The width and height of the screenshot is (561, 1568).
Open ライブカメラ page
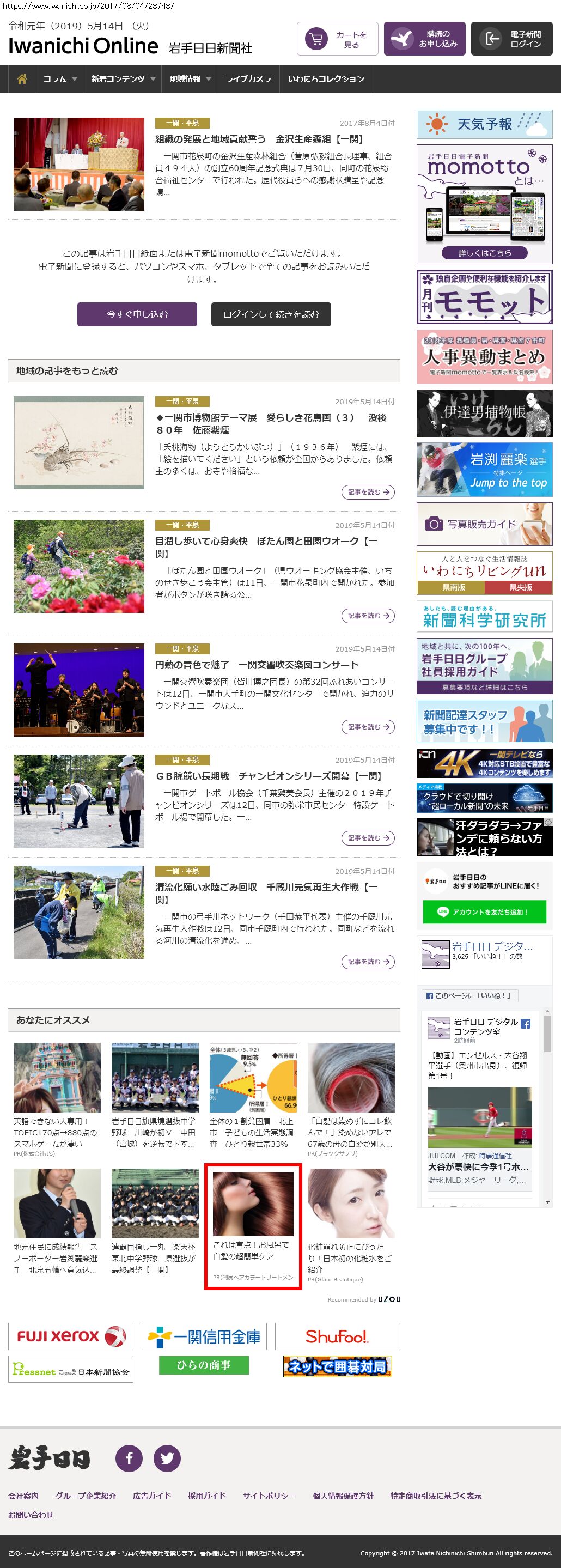point(248,79)
